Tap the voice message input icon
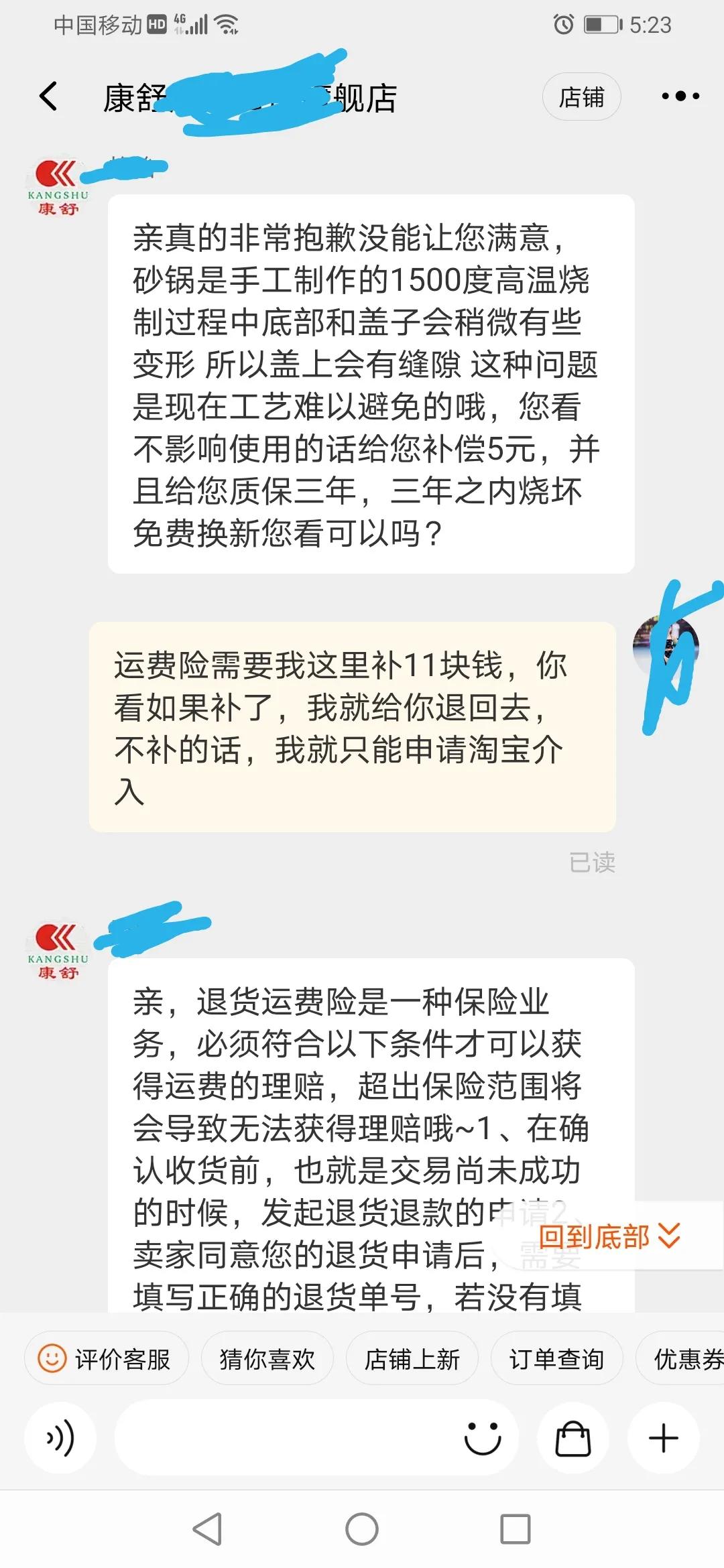This screenshot has width=724, height=1568. [x=61, y=1437]
